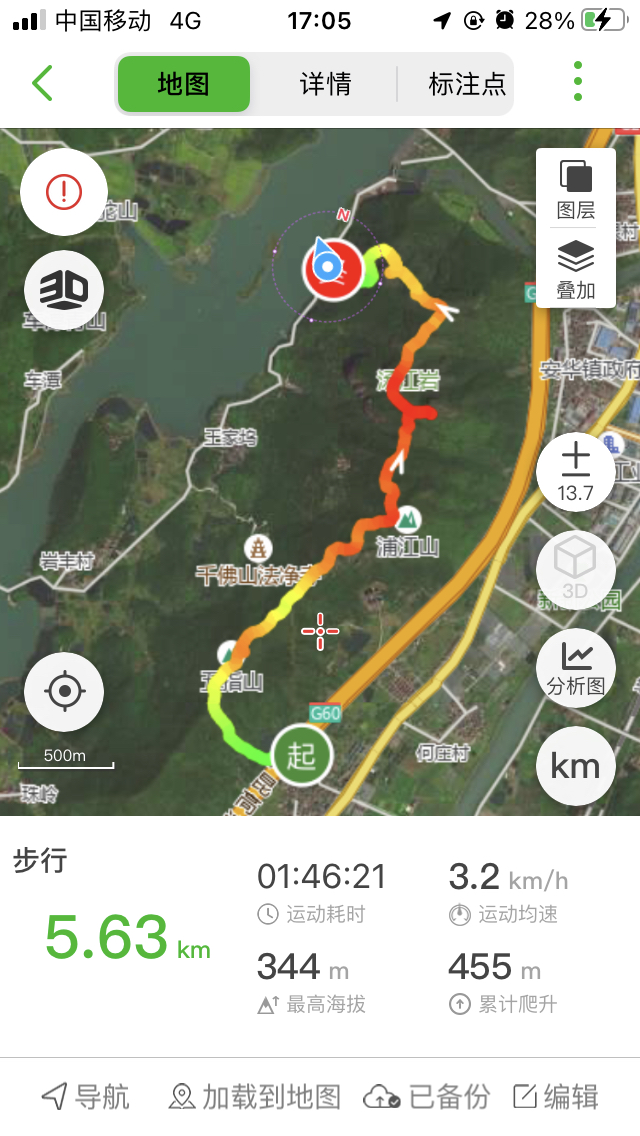Tap the red exclamation alert button

(x=64, y=191)
